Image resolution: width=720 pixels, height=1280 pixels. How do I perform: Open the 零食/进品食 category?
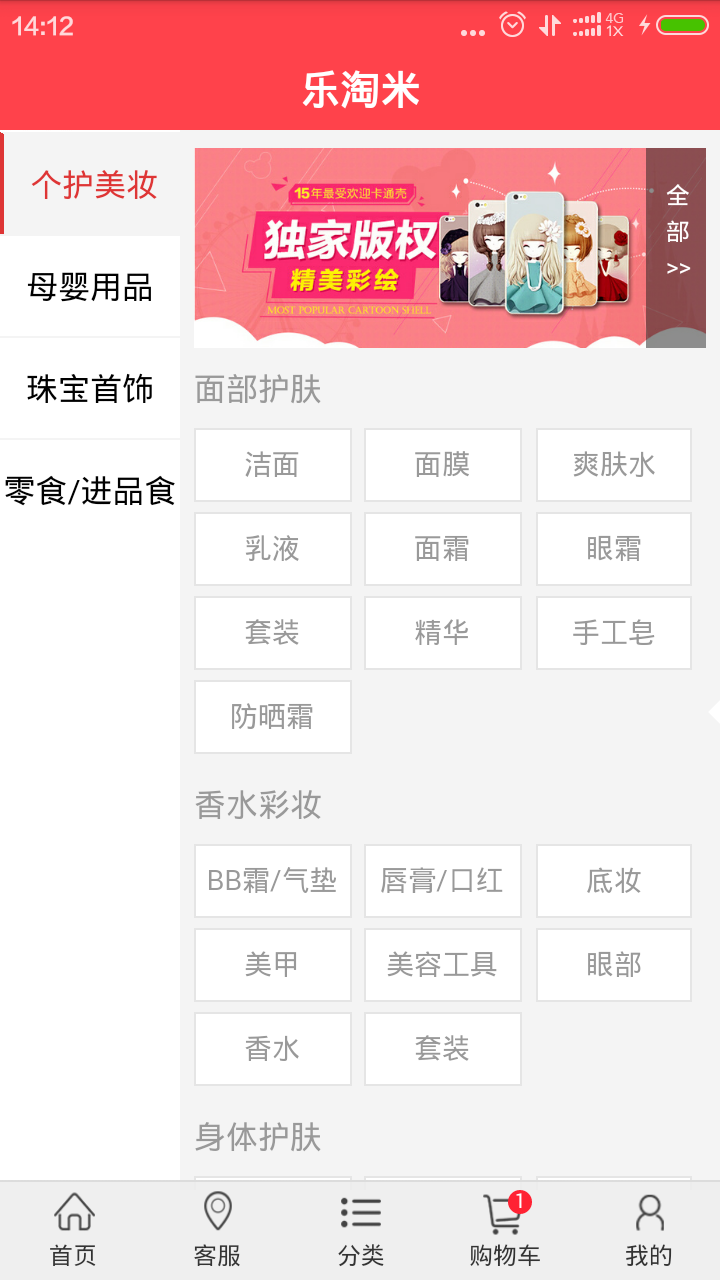pos(90,490)
